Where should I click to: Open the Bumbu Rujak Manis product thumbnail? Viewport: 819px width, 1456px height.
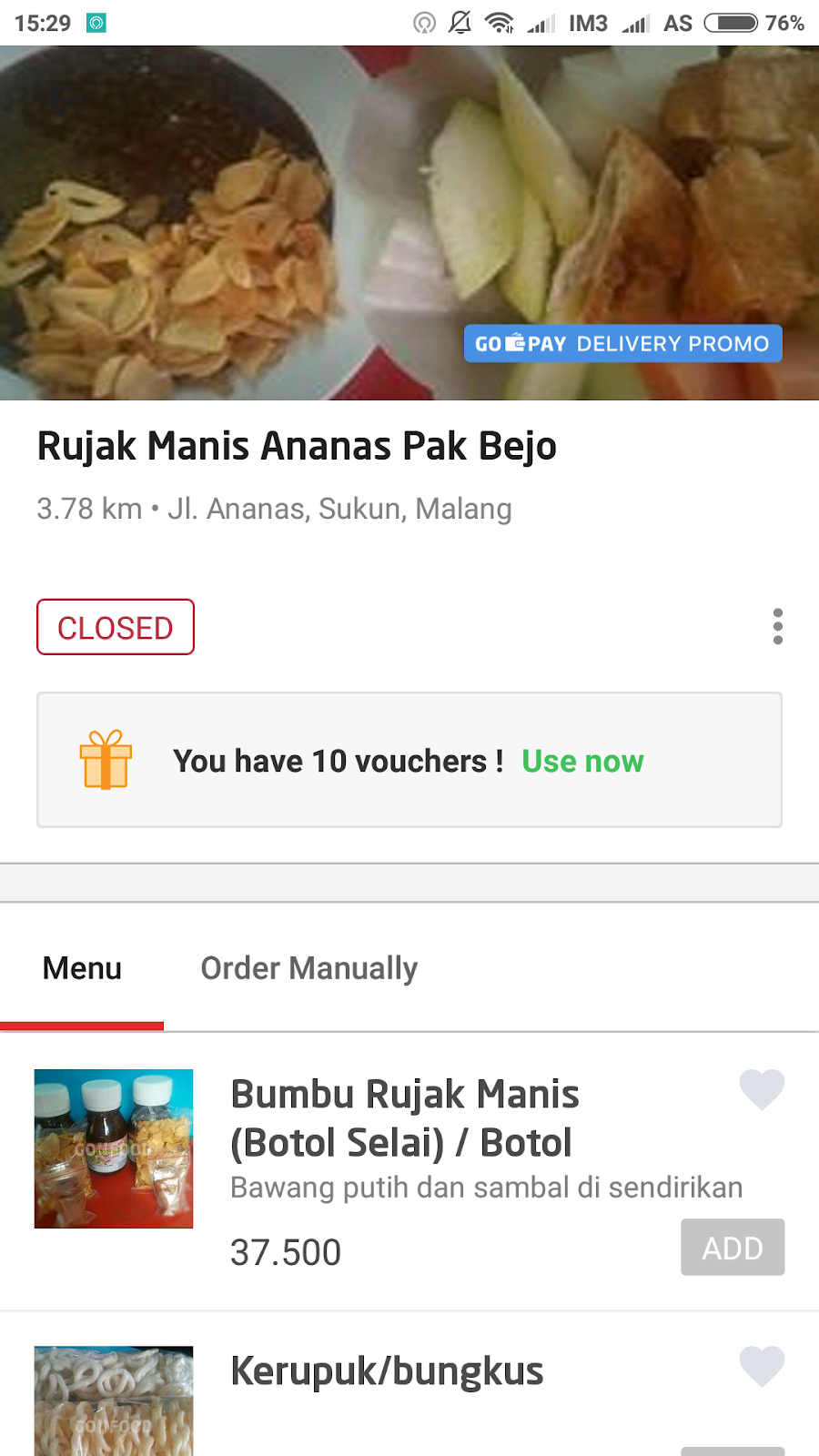[113, 1148]
